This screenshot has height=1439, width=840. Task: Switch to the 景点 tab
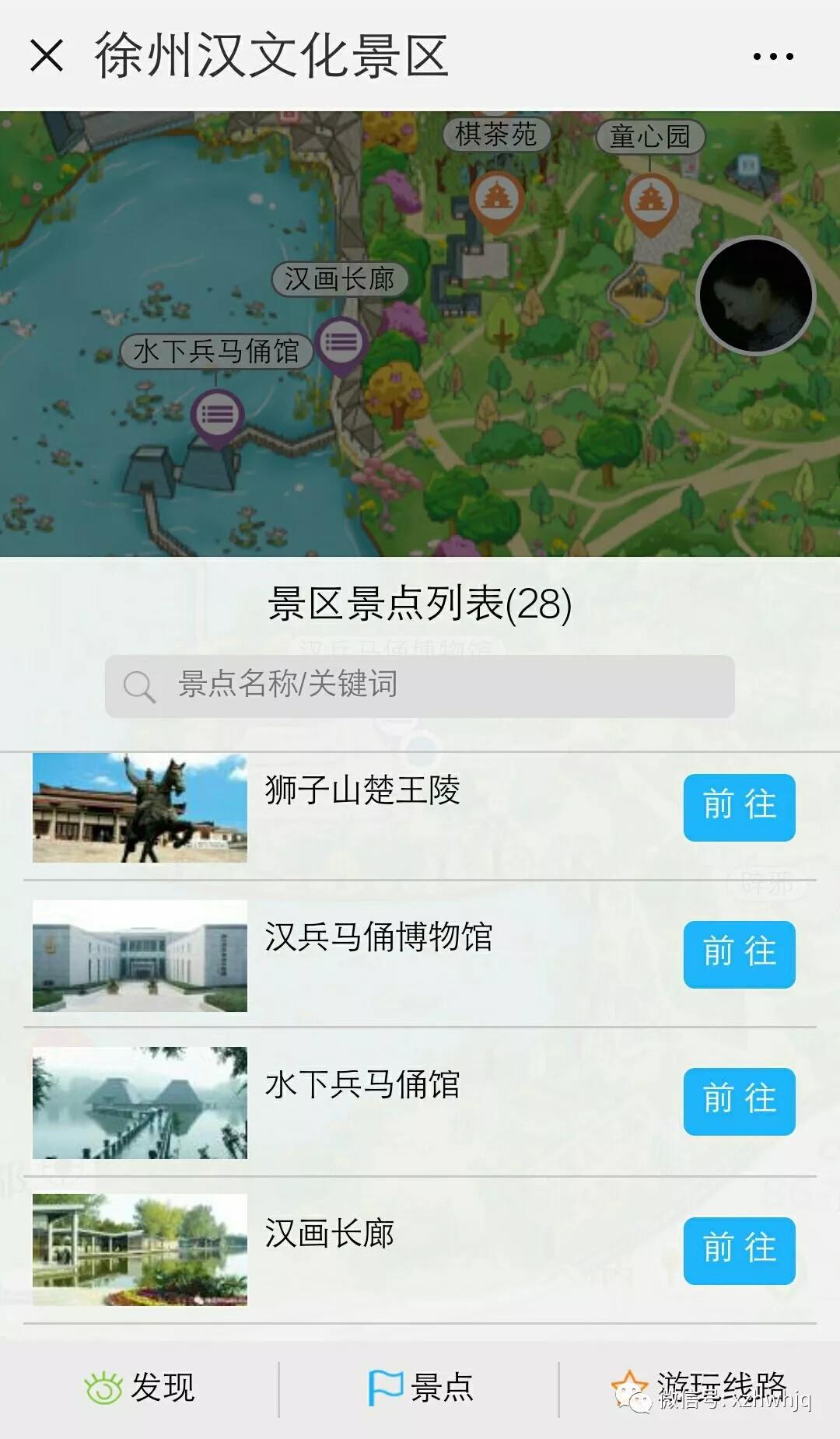pyautogui.click(x=420, y=1387)
